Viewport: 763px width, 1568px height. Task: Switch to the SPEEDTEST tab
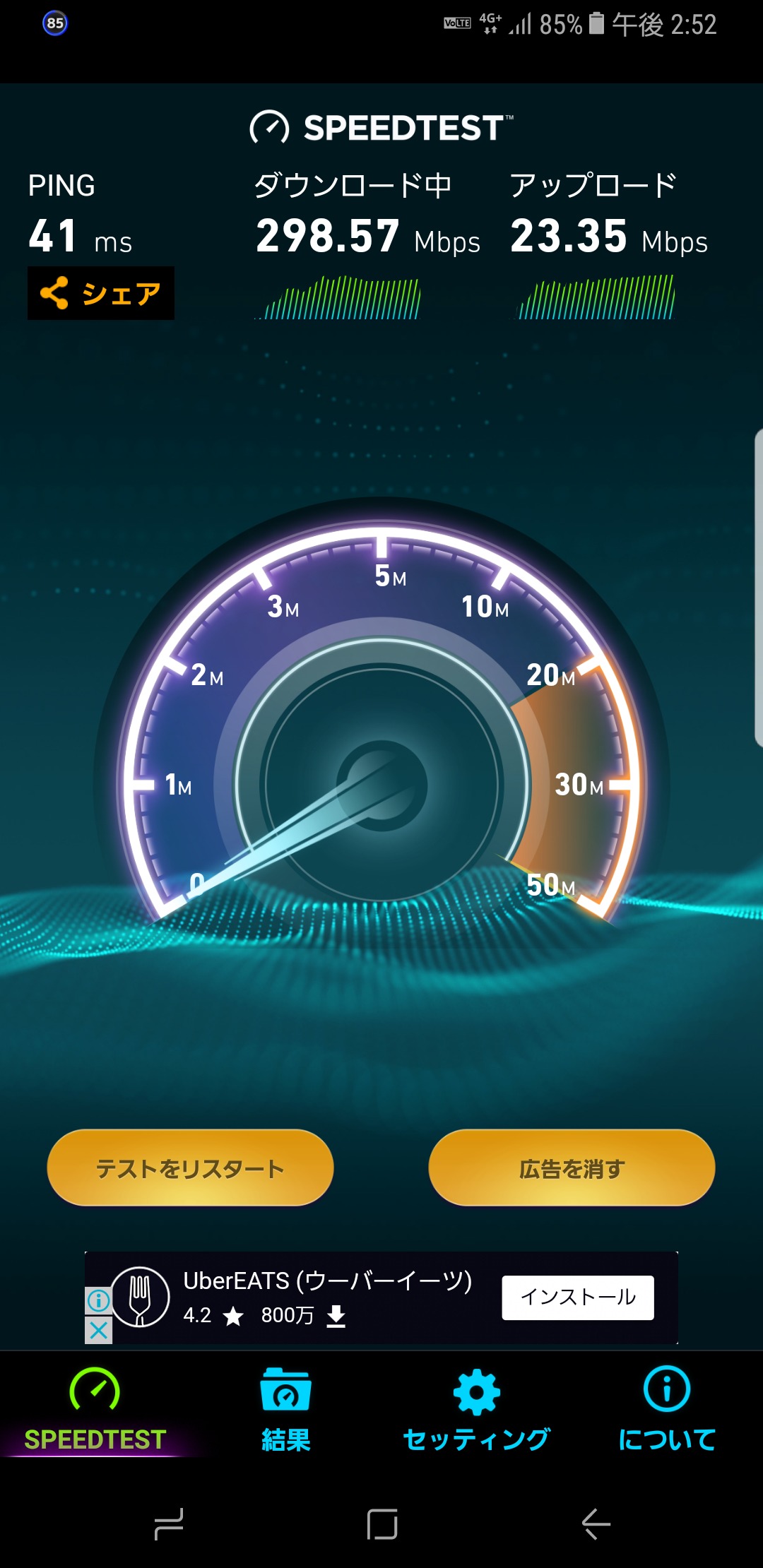(95, 1409)
